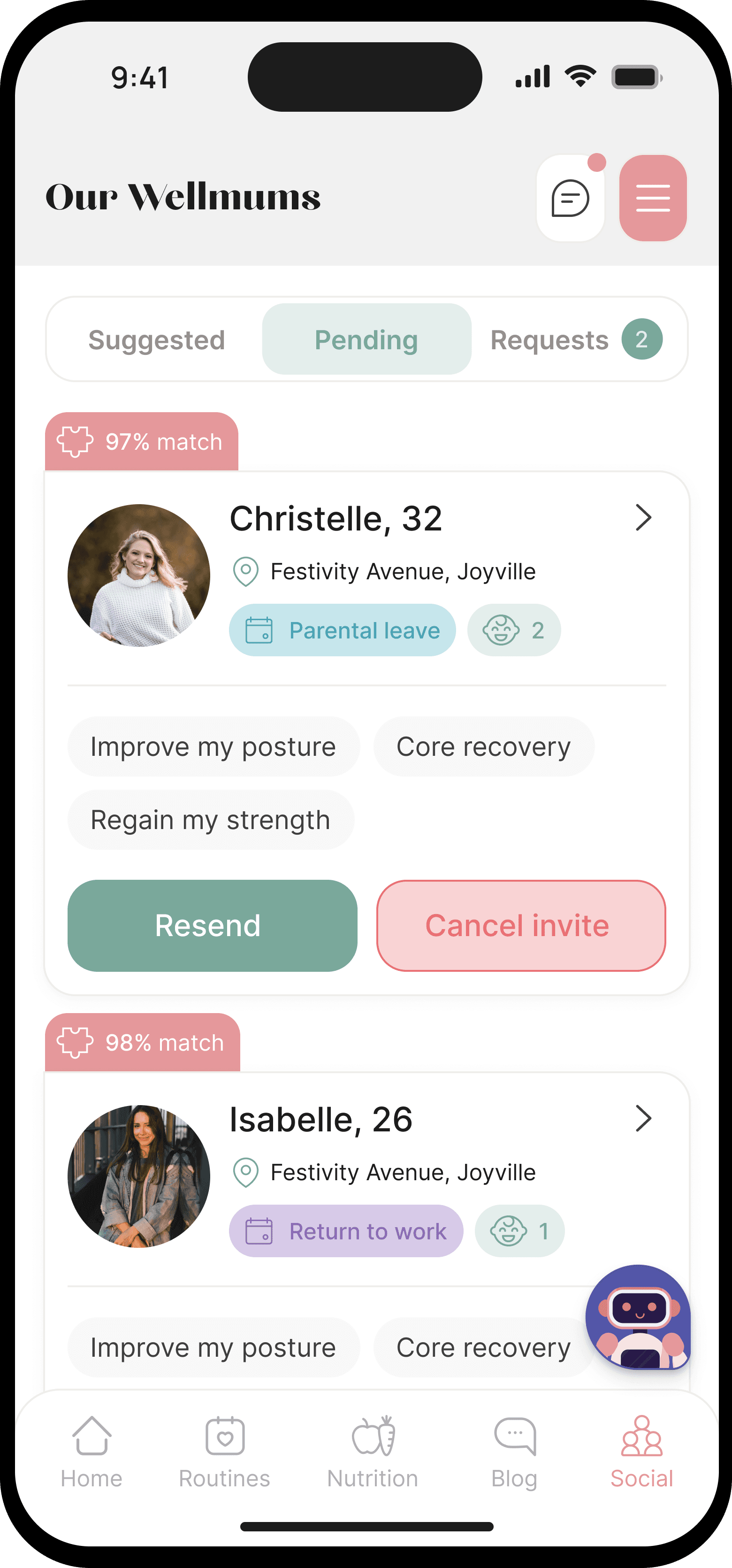
Task: Switch to the Nutrition tab
Action: 373,1452
